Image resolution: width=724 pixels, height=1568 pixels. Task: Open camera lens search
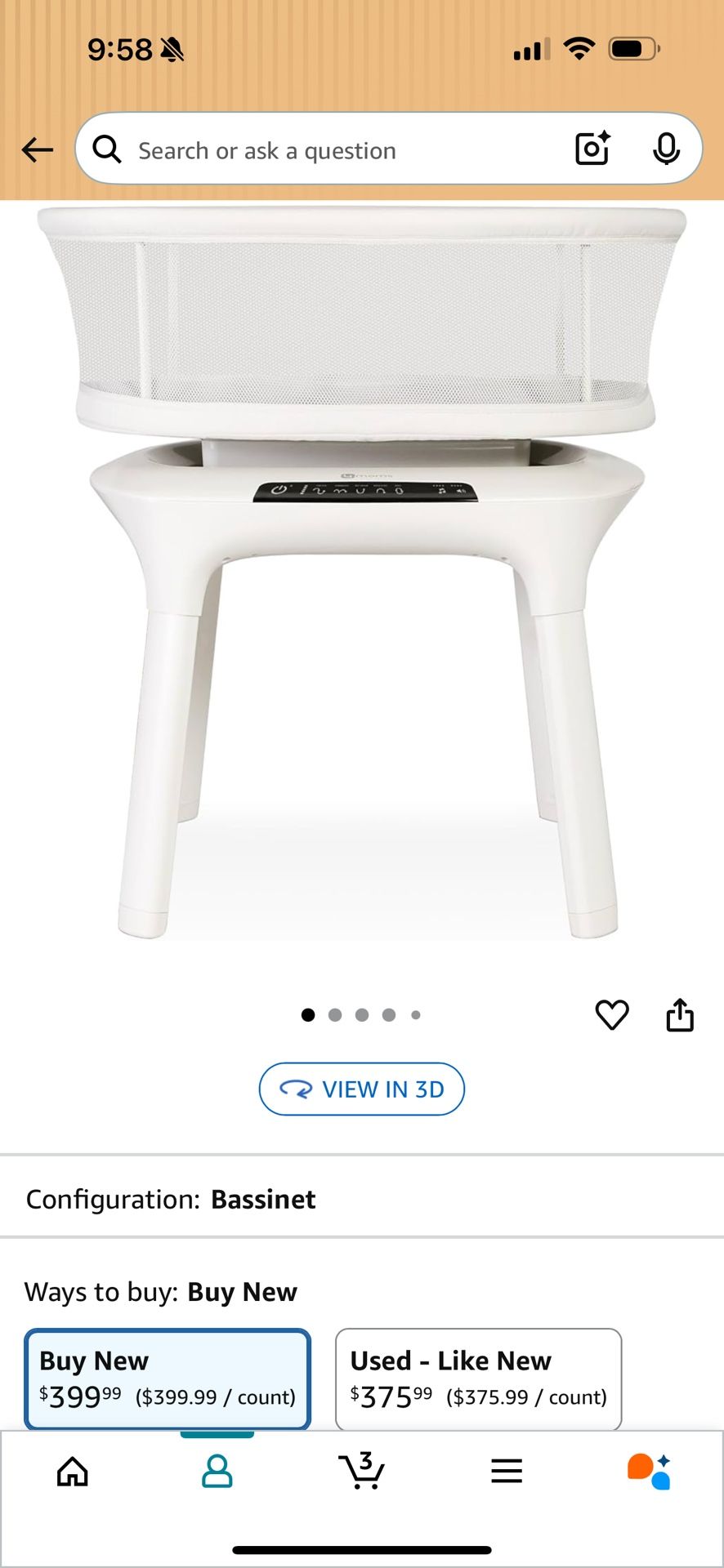click(x=592, y=149)
